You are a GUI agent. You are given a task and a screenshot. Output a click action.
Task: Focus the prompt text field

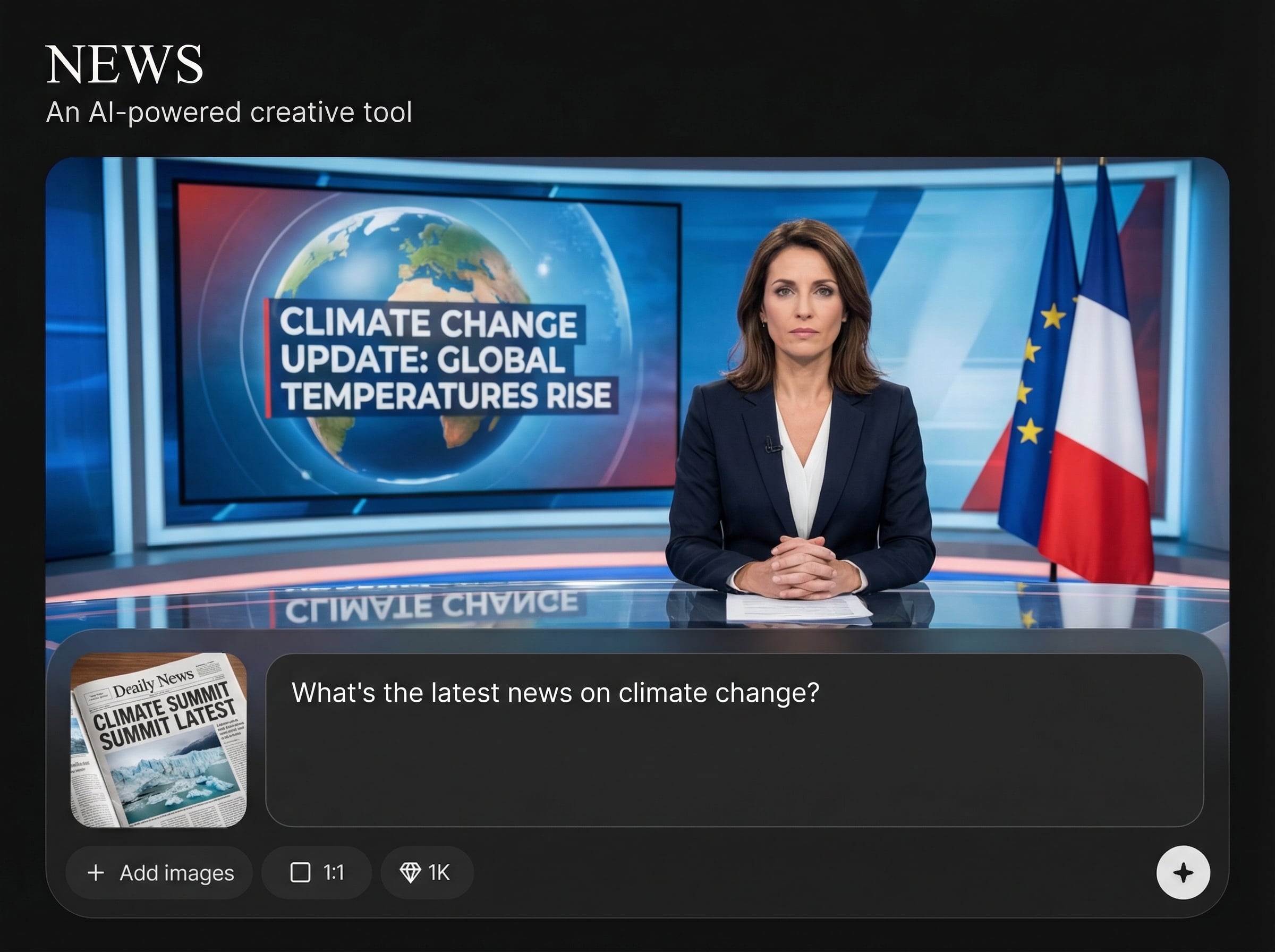click(x=734, y=740)
